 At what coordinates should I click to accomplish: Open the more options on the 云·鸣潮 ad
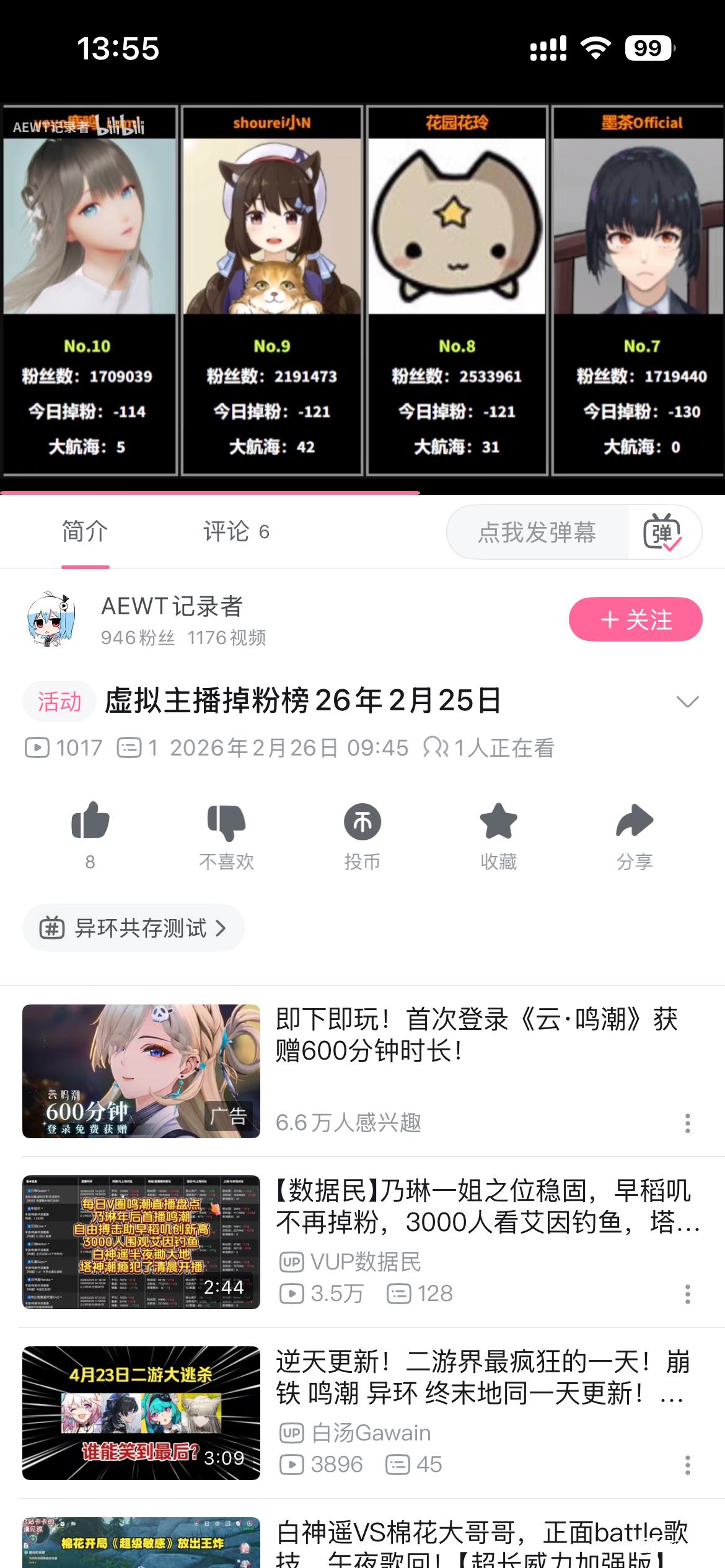tap(687, 1123)
